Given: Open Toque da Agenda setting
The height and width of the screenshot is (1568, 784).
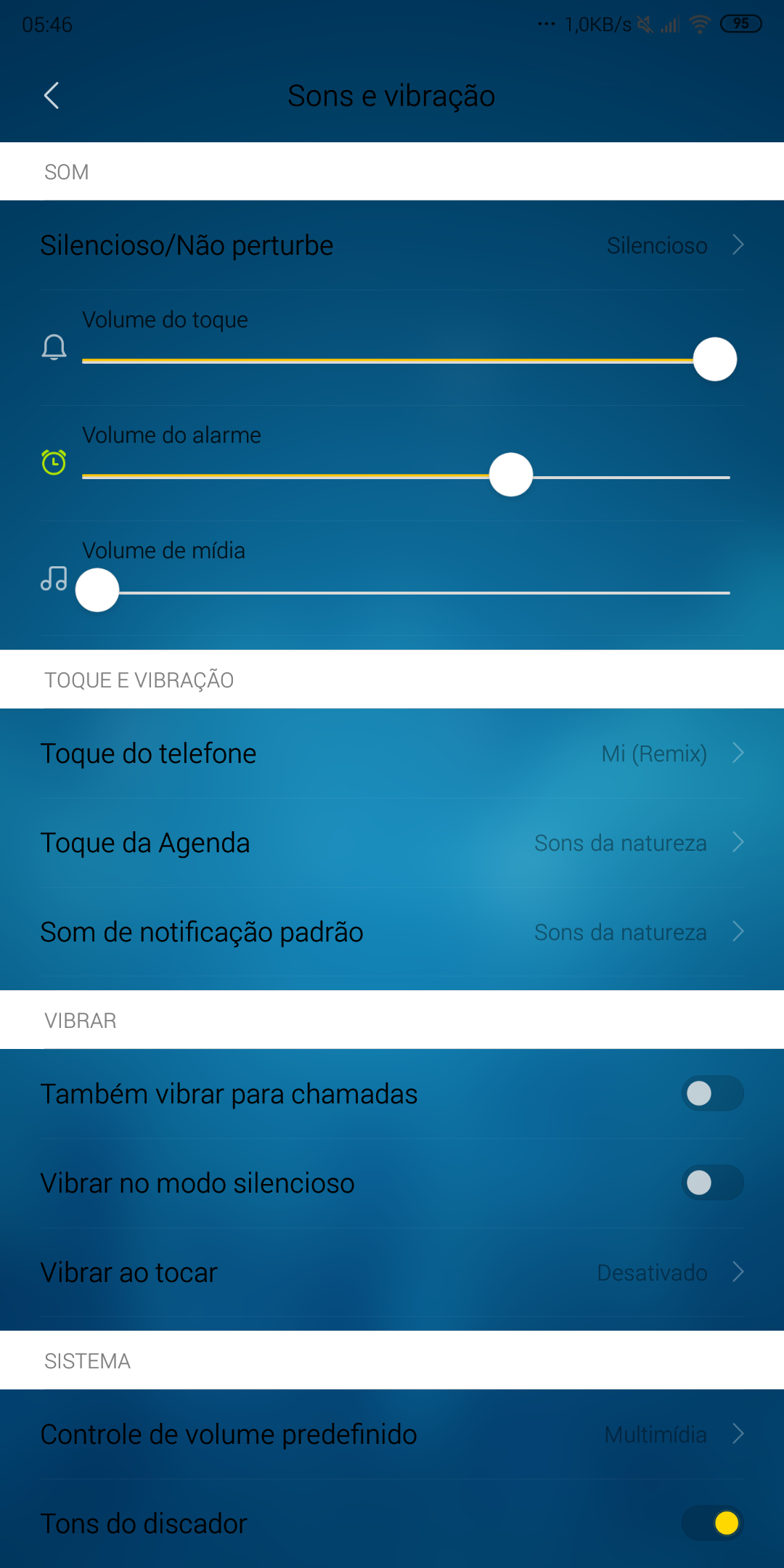Looking at the screenshot, I should 392,843.
